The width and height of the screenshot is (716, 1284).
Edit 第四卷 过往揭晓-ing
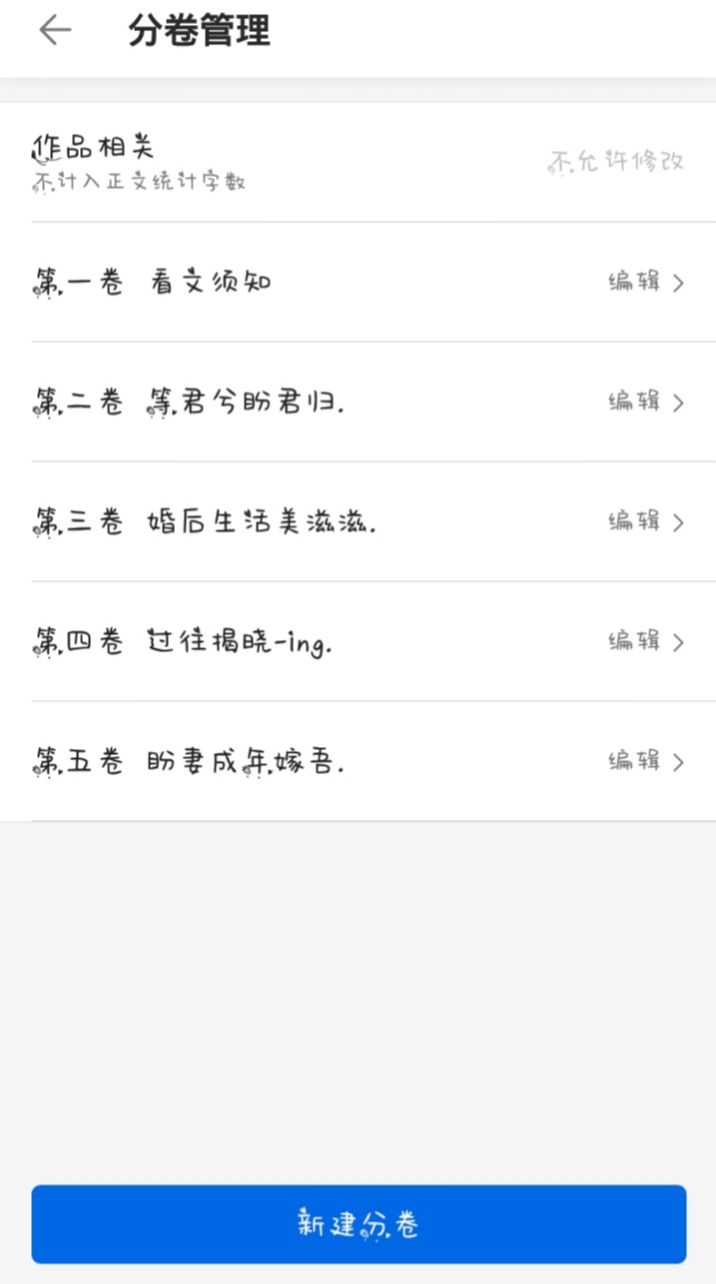coord(646,641)
